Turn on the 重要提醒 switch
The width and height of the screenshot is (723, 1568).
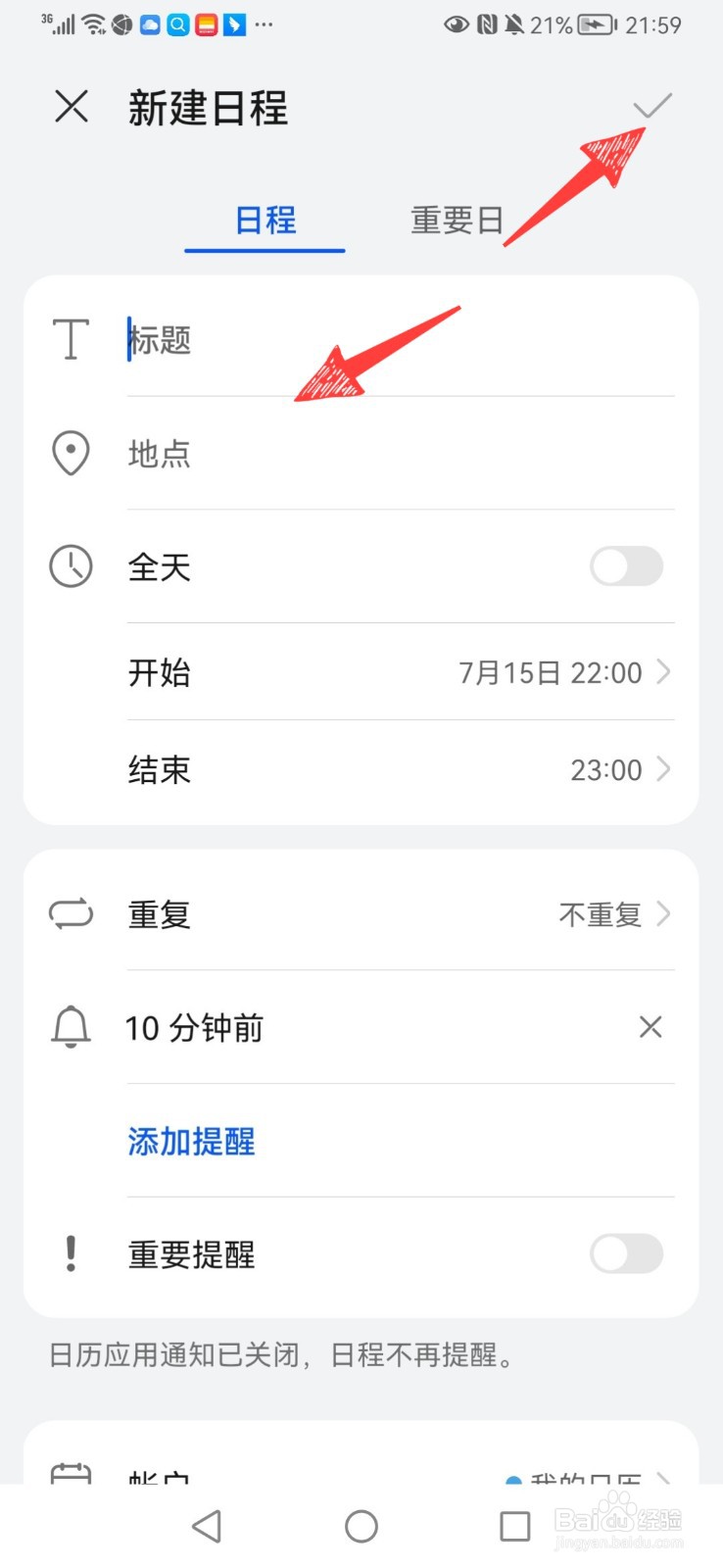626,1253
